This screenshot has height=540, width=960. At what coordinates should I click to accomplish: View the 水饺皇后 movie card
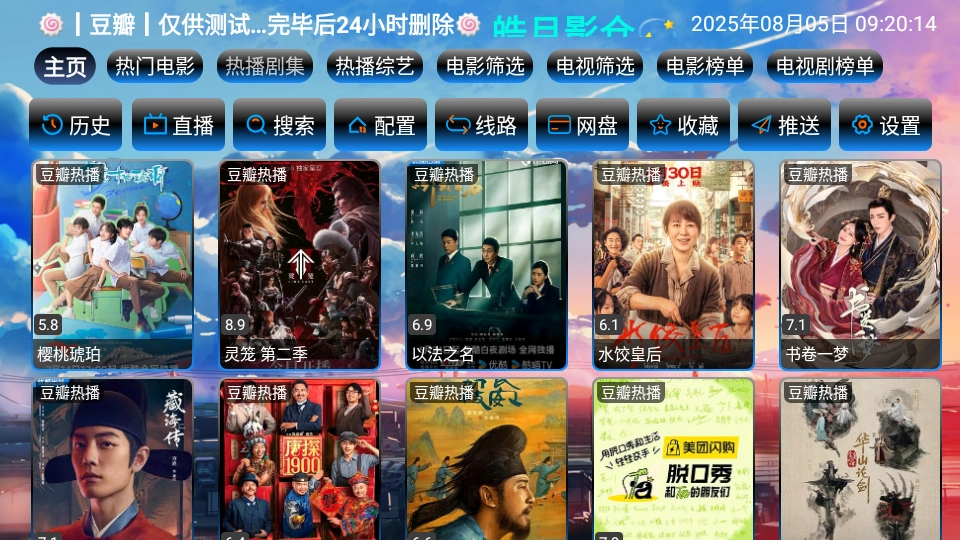[x=673, y=264]
